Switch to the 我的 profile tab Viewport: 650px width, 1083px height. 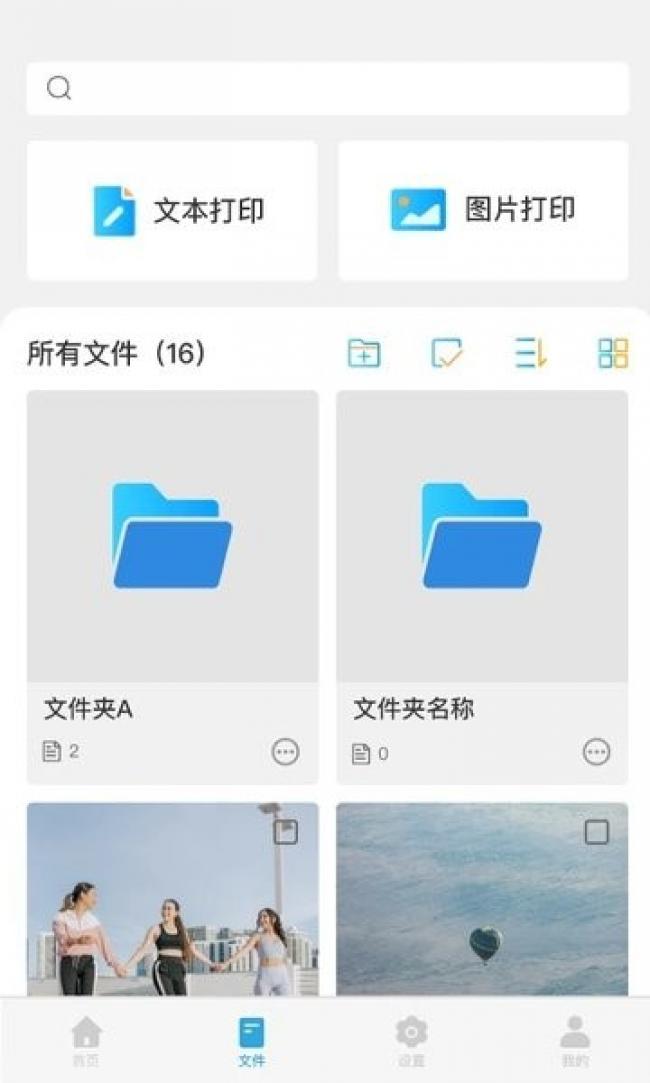(575, 1041)
